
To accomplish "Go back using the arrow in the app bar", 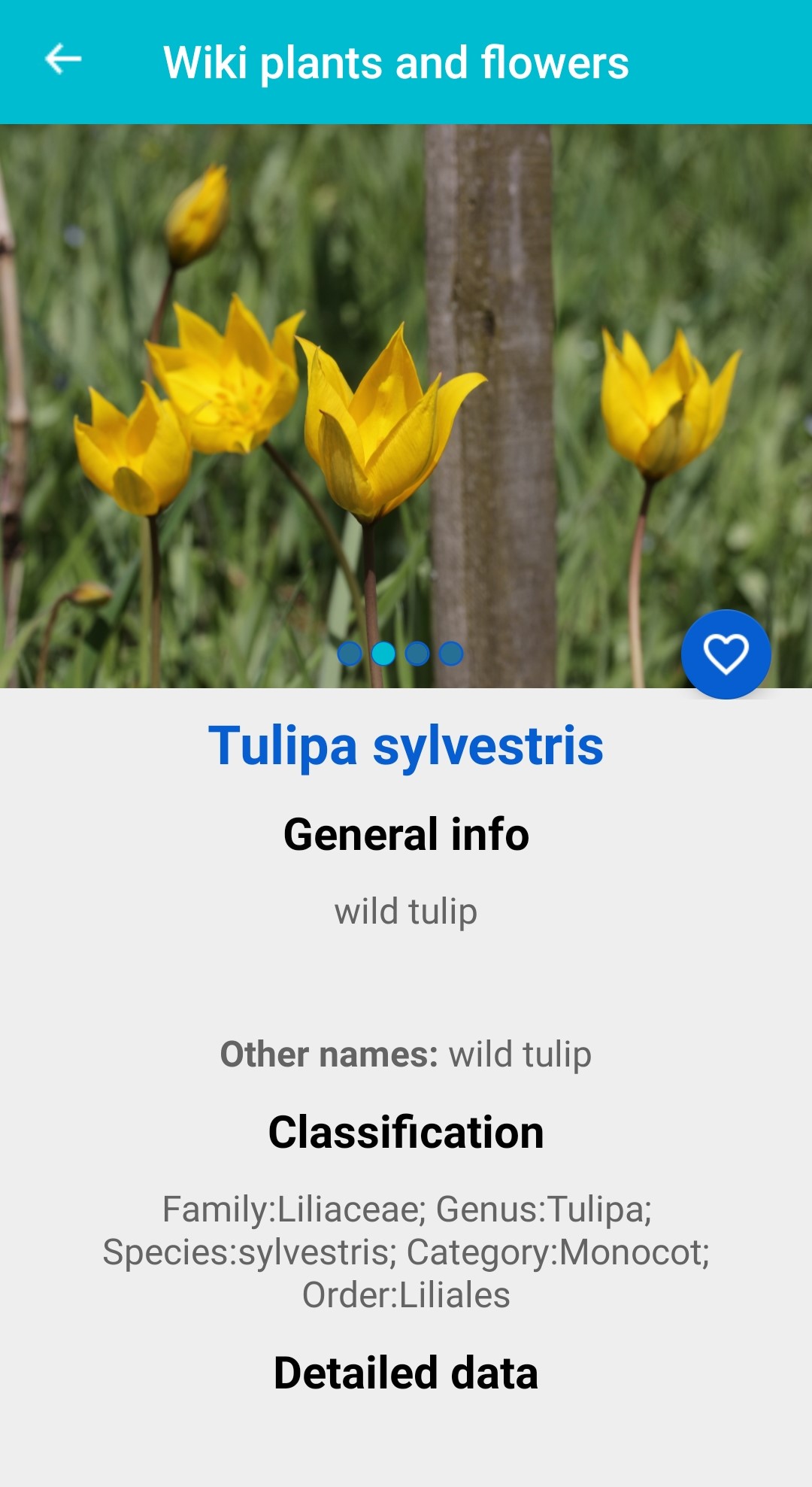I will (63, 60).
